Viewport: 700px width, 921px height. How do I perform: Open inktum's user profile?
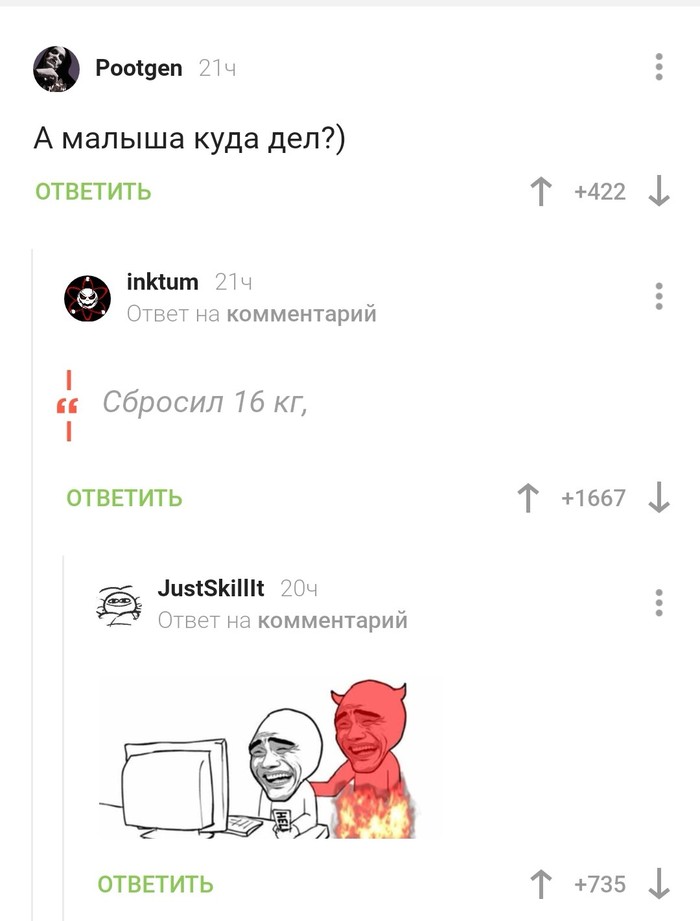[162, 282]
